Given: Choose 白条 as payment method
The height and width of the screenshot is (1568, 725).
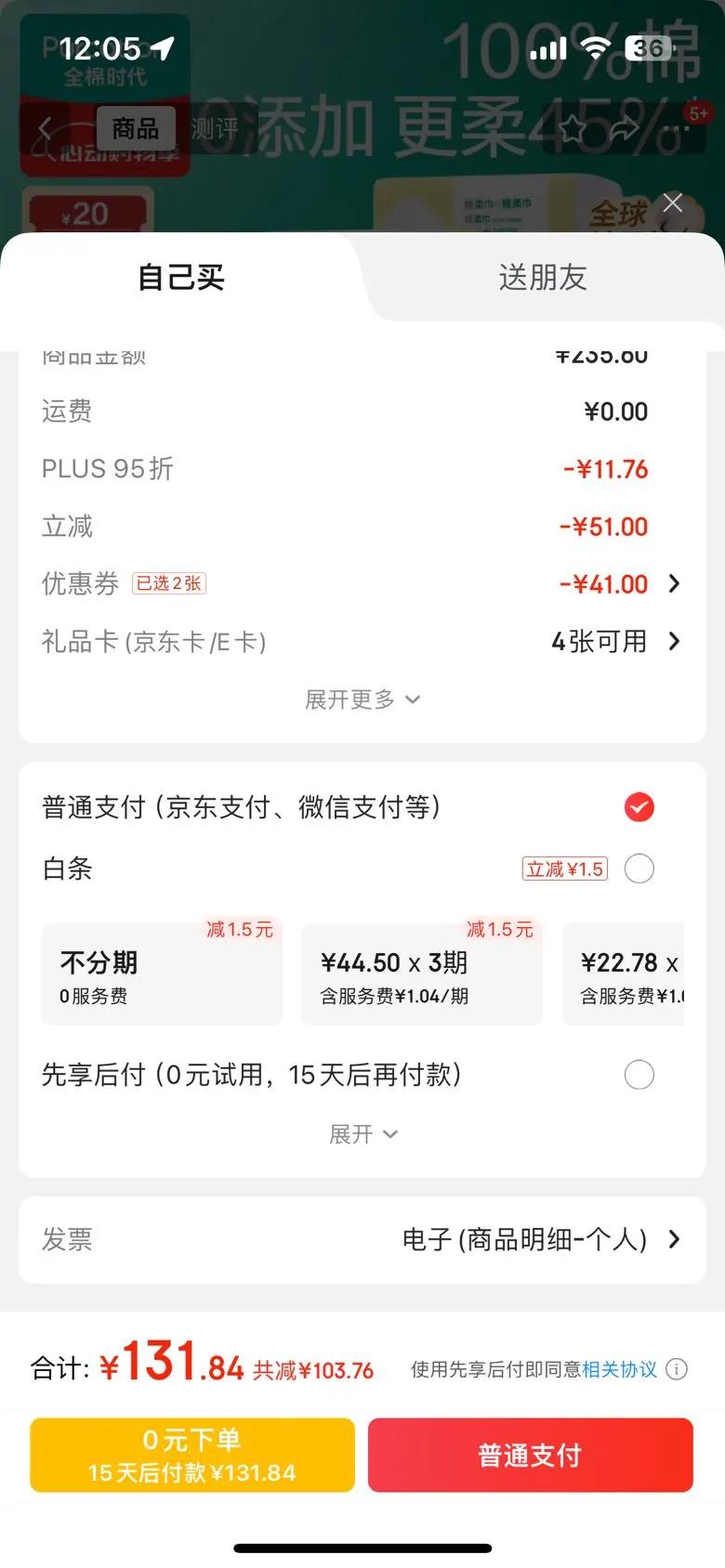Looking at the screenshot, I should click(x=639, y=869).
